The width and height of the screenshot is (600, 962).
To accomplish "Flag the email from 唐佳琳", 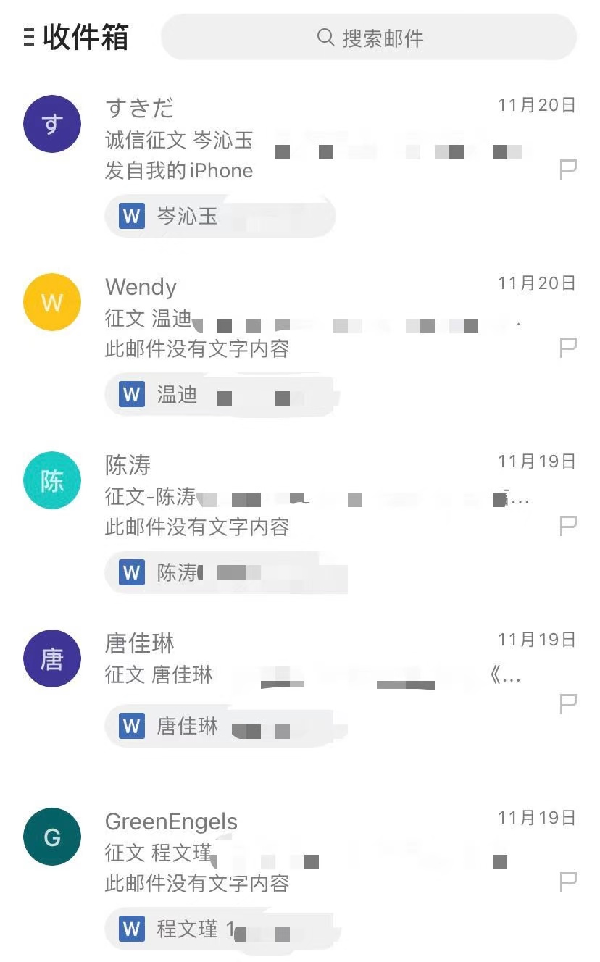I will click(568, 703).
